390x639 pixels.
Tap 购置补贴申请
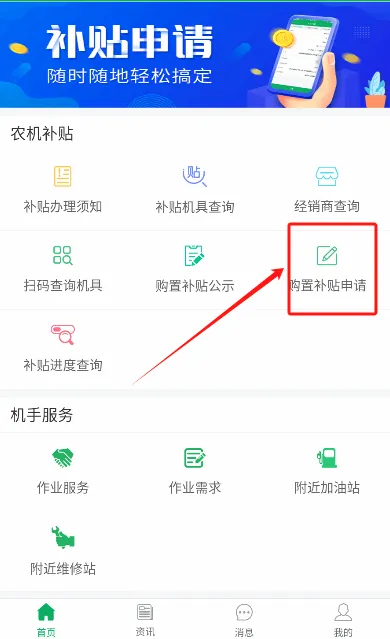327,268
